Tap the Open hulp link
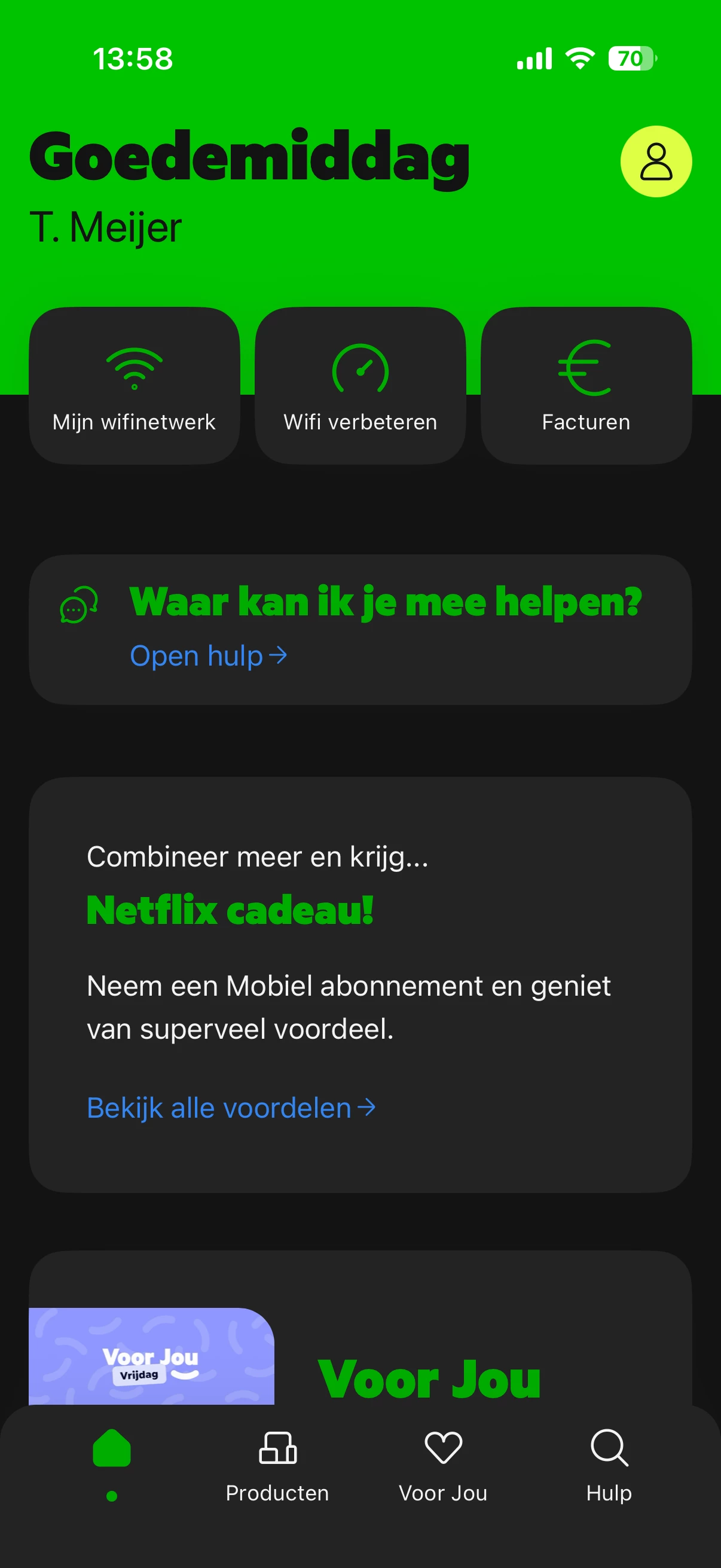Screen dimensions: 721x1568 coord(207,656)
